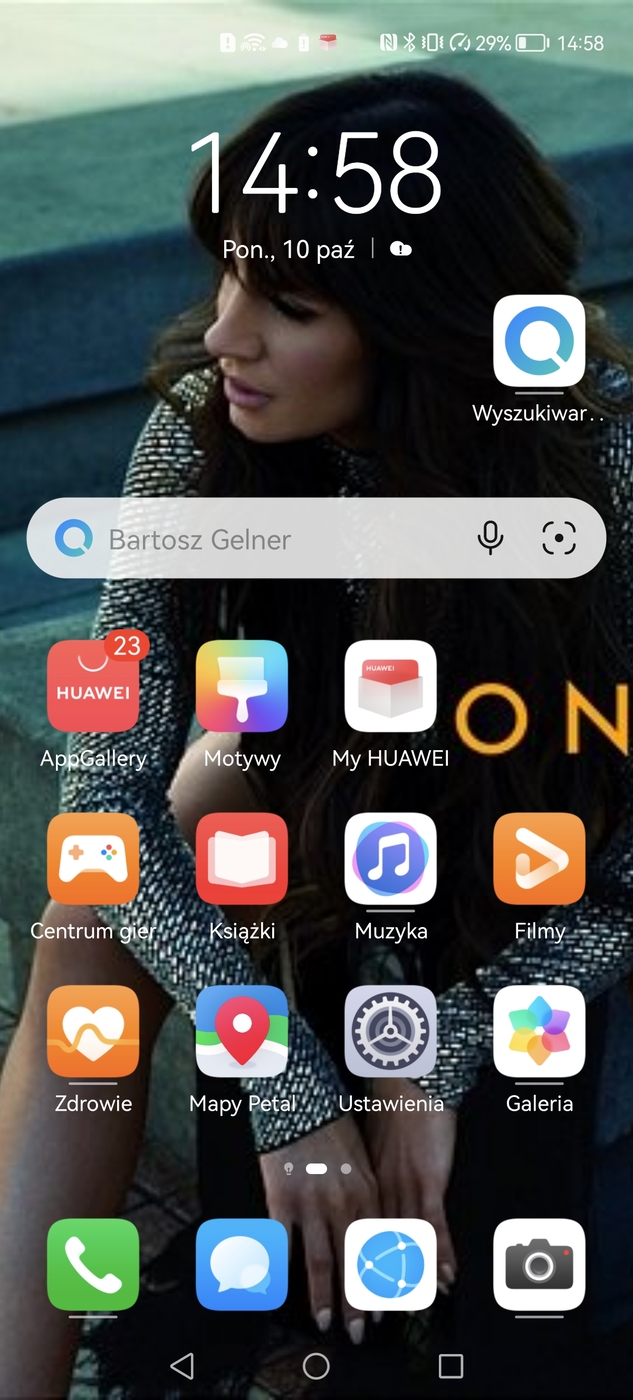Open the Wyszukiwarka search app
The image size is (633, 1400).
click(x=539, y=341)
